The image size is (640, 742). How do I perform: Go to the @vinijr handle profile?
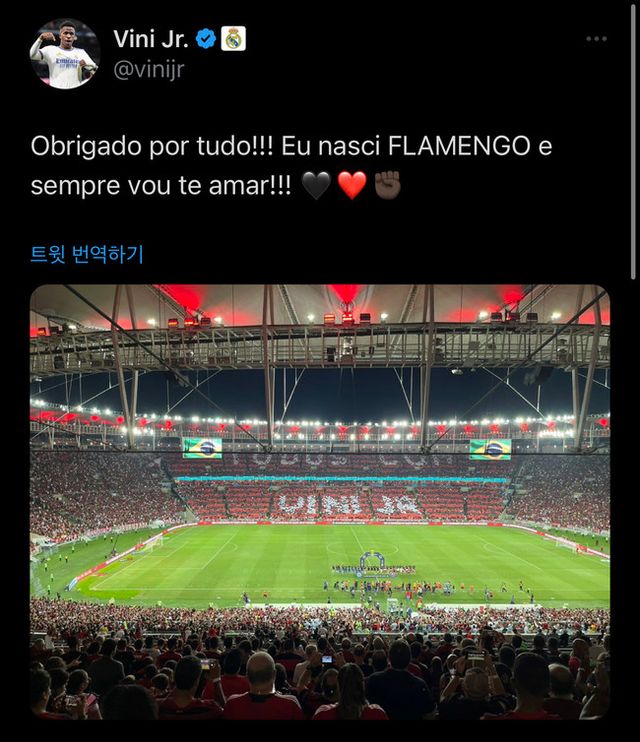(x=149, y=70)
